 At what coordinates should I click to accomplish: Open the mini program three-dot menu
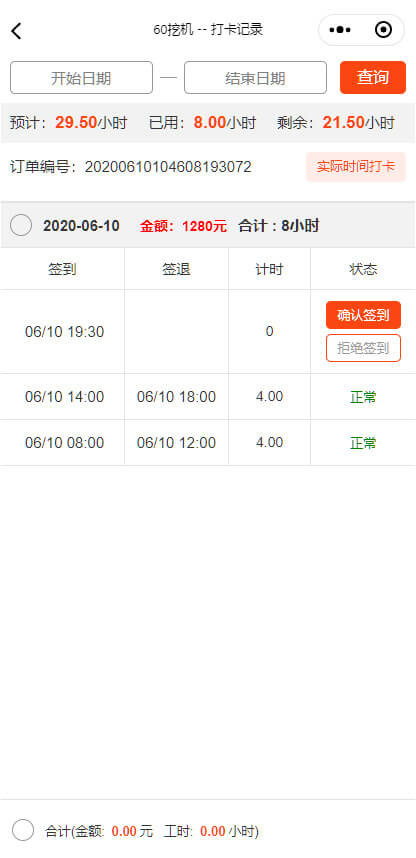point(340,30)
